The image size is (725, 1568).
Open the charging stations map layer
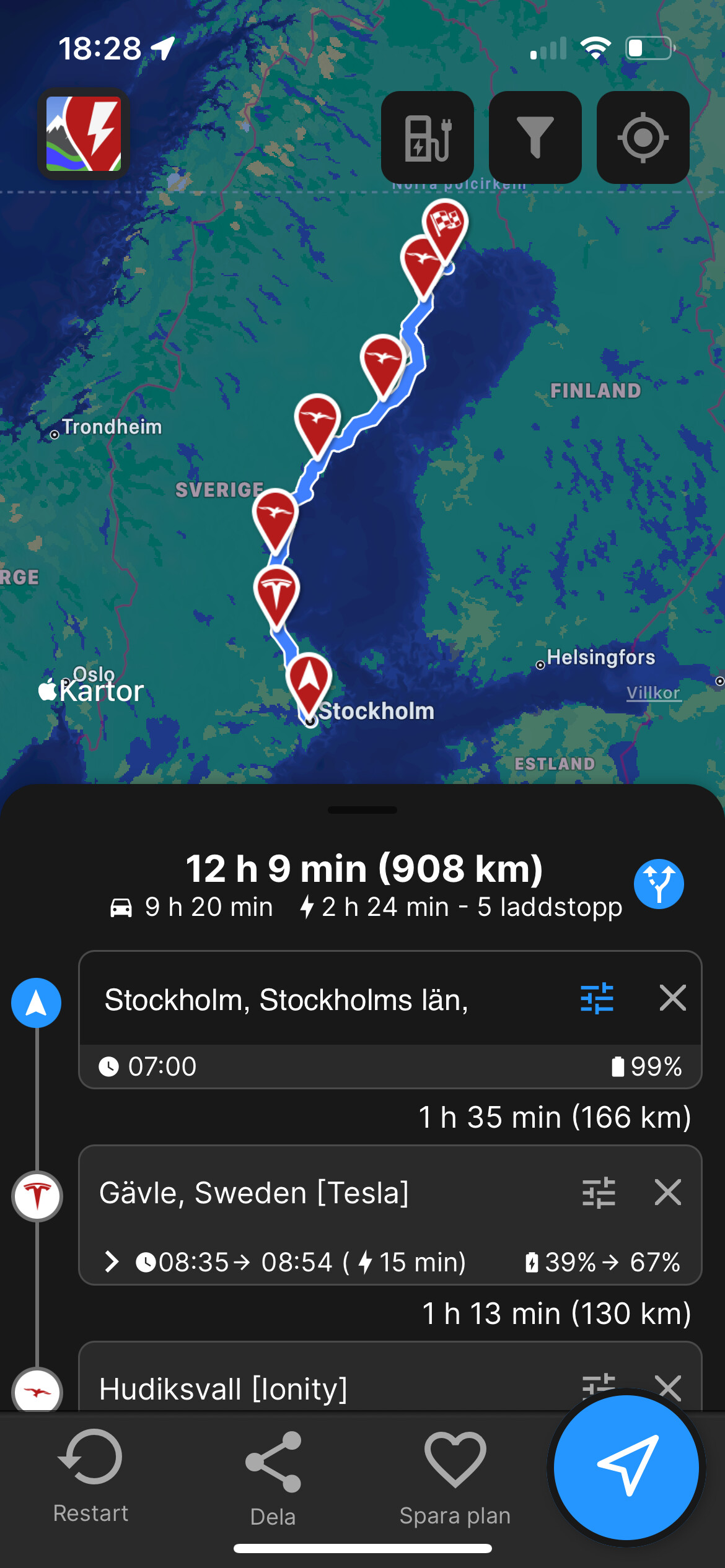click(427, 137)
